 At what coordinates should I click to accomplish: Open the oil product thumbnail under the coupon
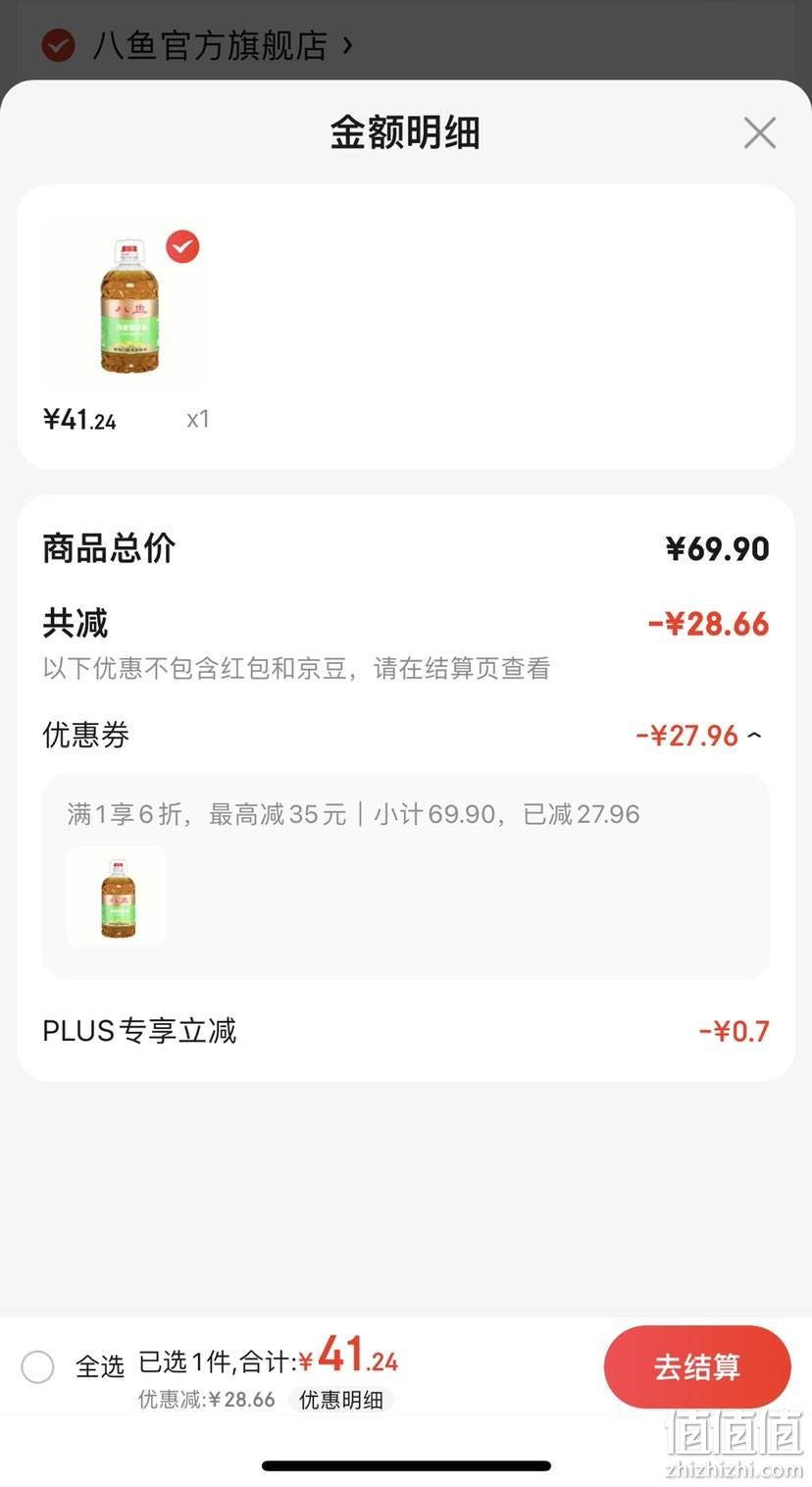[x=117, y=896]
